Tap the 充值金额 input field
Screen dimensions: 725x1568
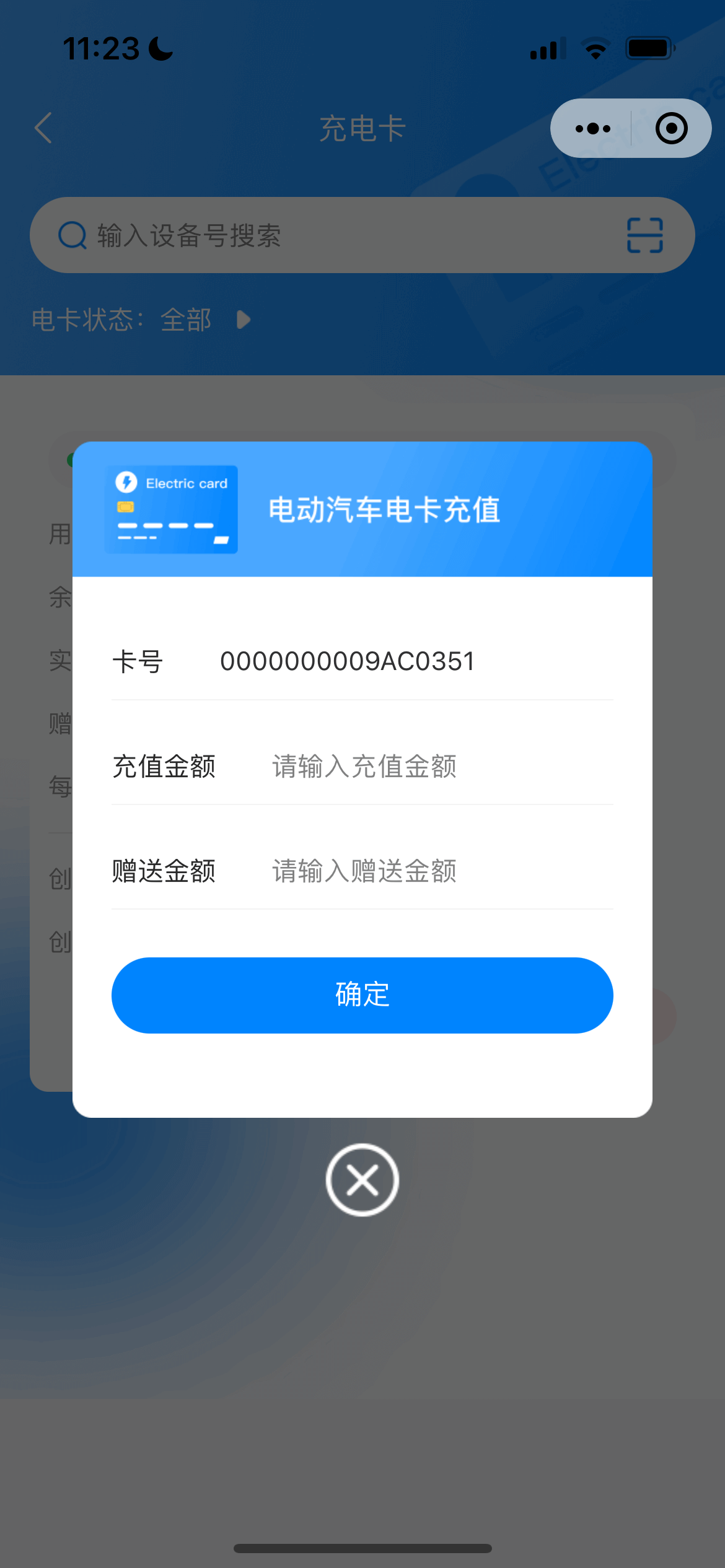434,767
